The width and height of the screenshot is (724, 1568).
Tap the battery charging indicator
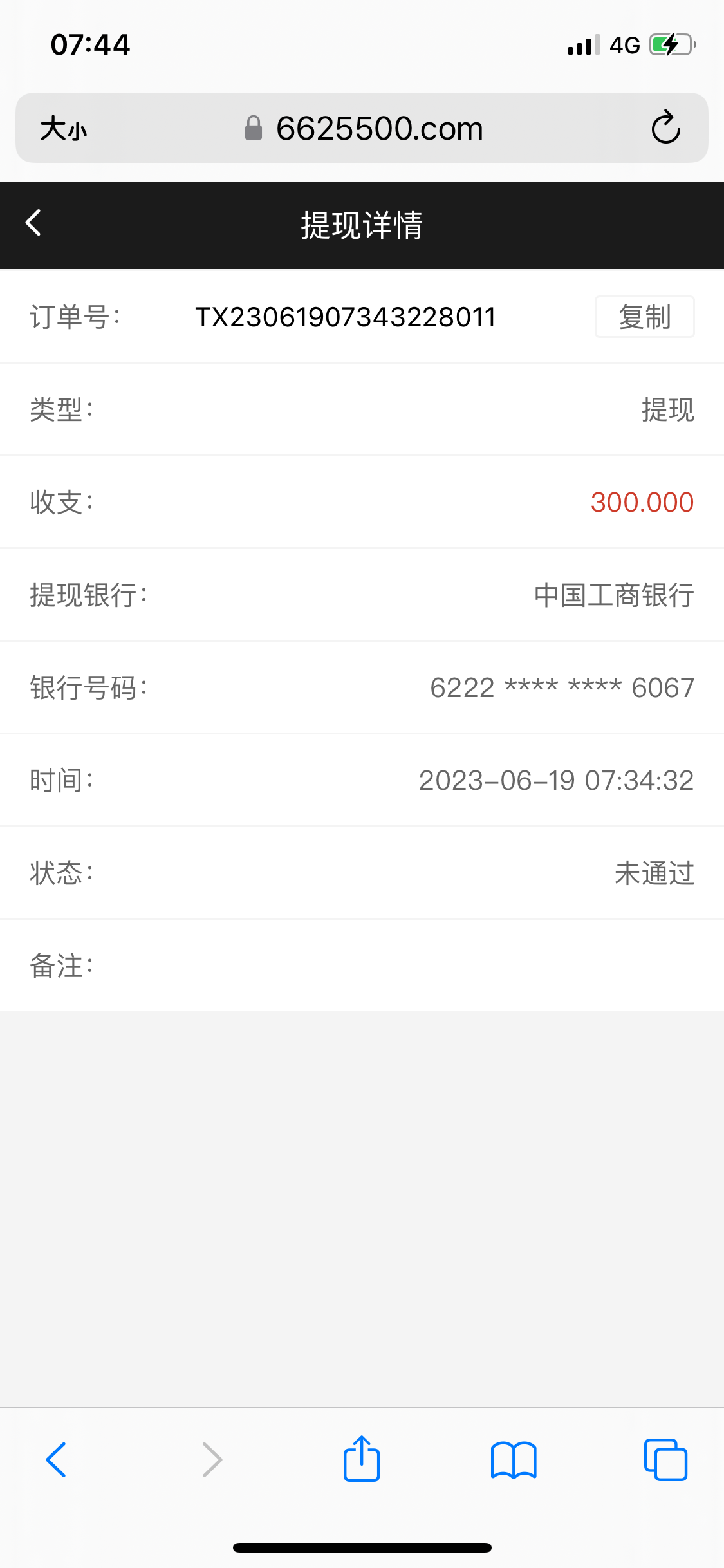669,44
